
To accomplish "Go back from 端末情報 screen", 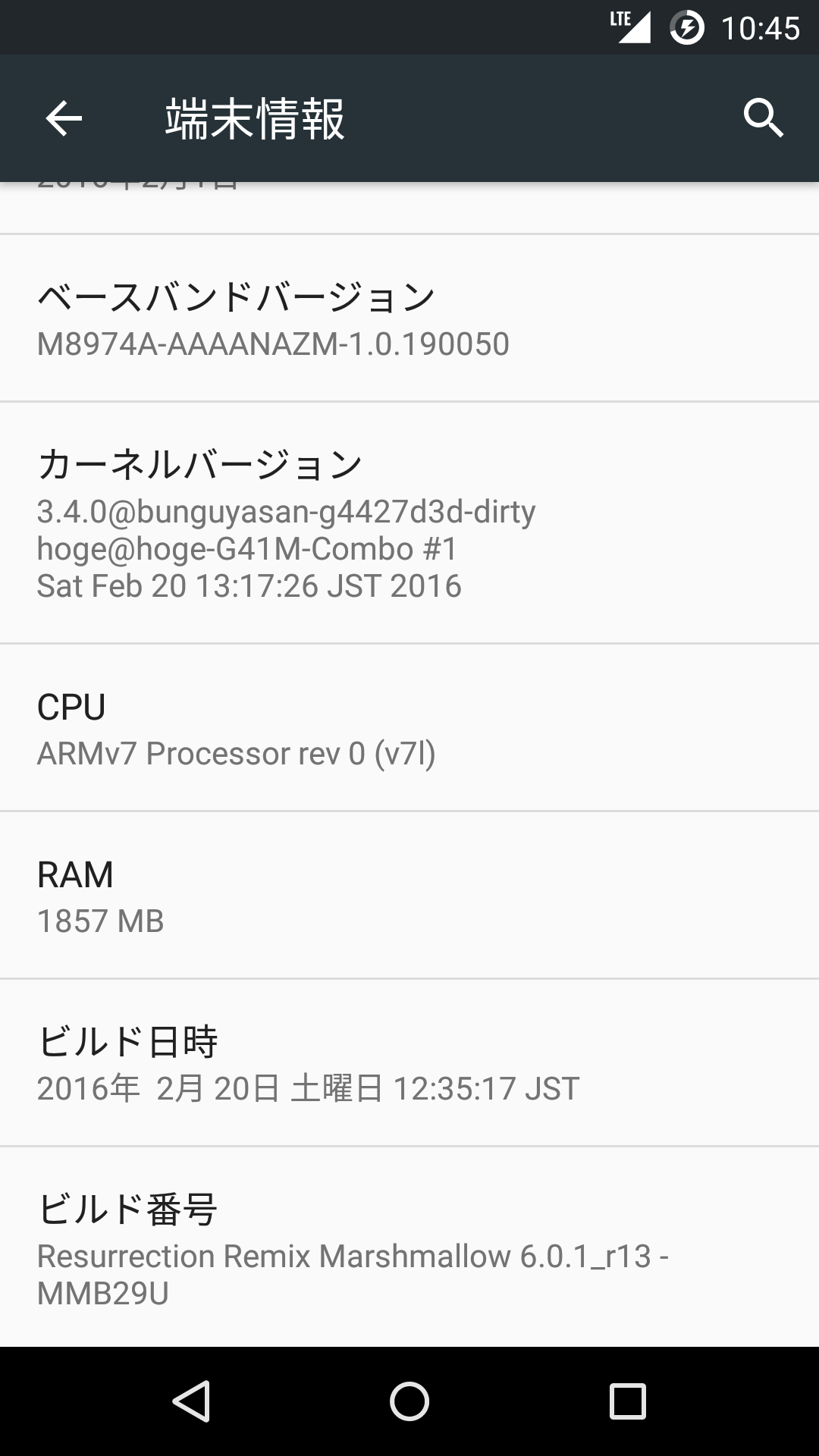I will (x=64, y=118).
